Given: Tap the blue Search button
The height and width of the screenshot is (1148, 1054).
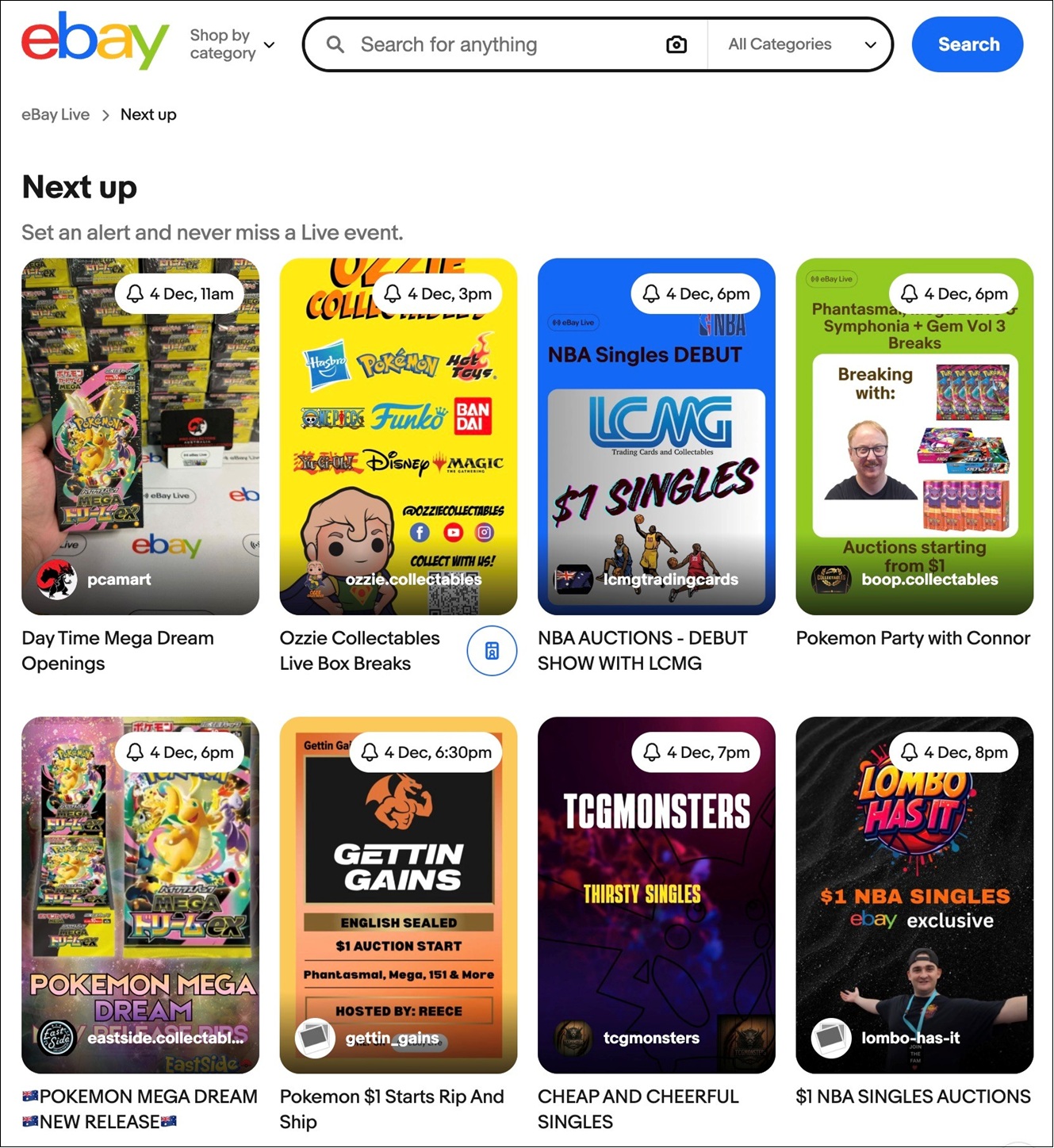Looking at the screenshot, I should 968,44.
